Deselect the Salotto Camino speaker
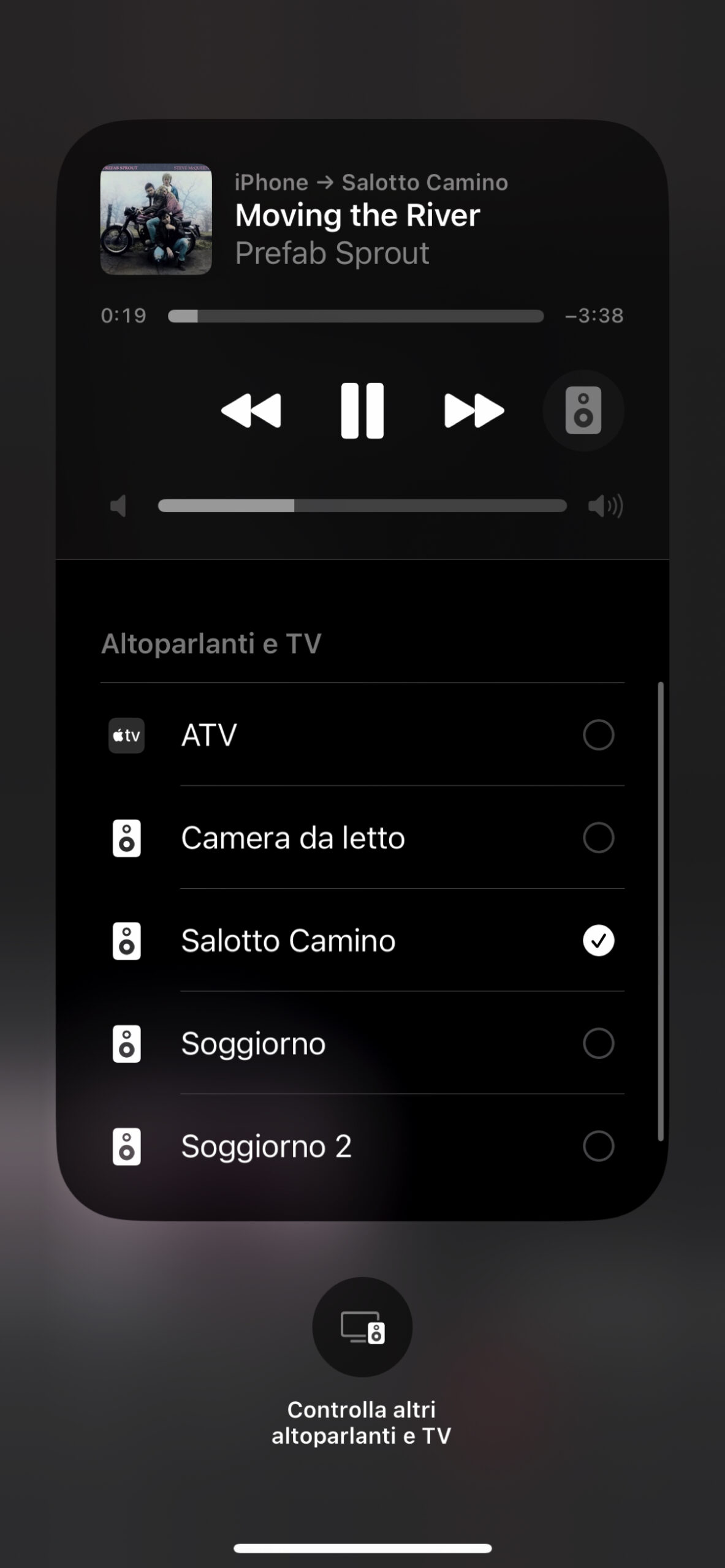This screenshot has width=725, height=1568. [598, 941]
